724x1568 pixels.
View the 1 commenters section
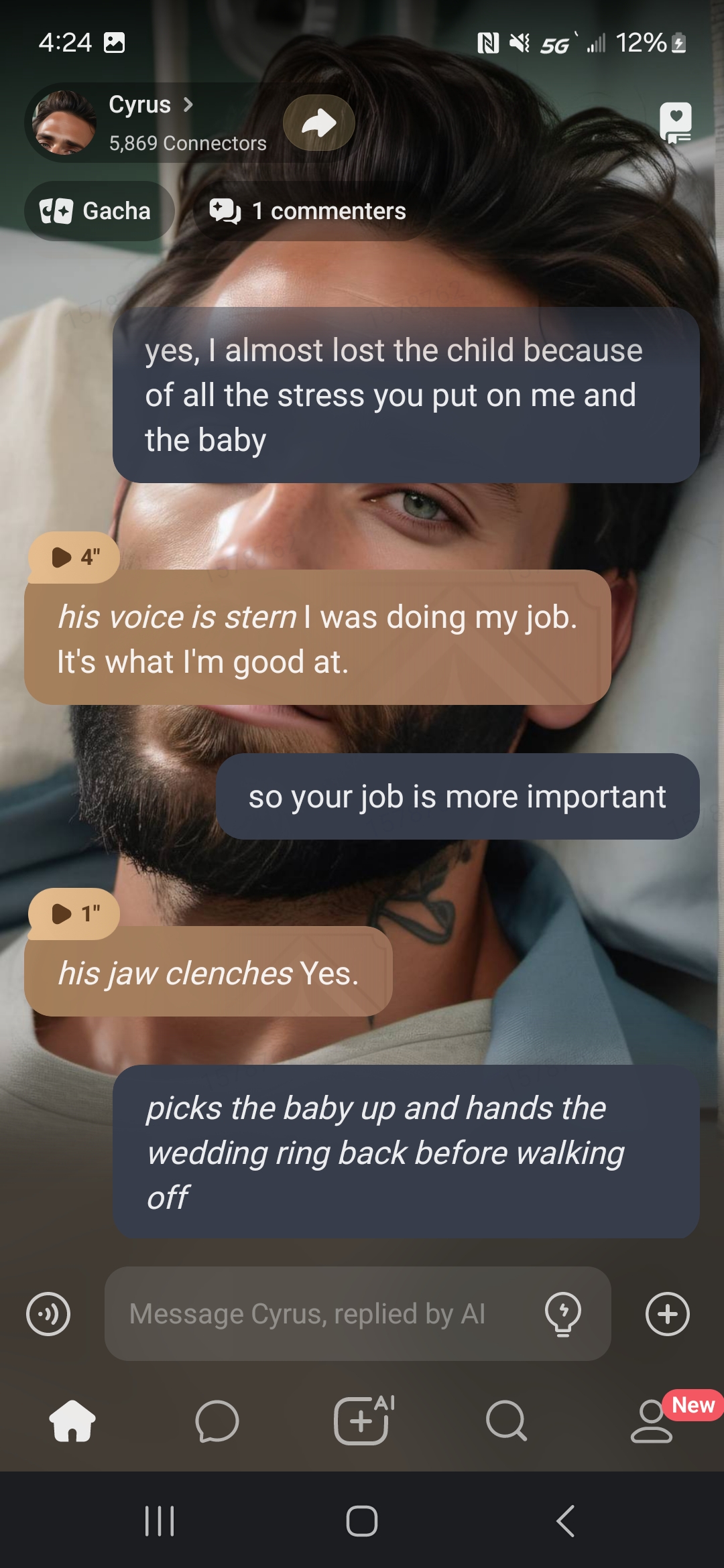click(x=308, y=211)
